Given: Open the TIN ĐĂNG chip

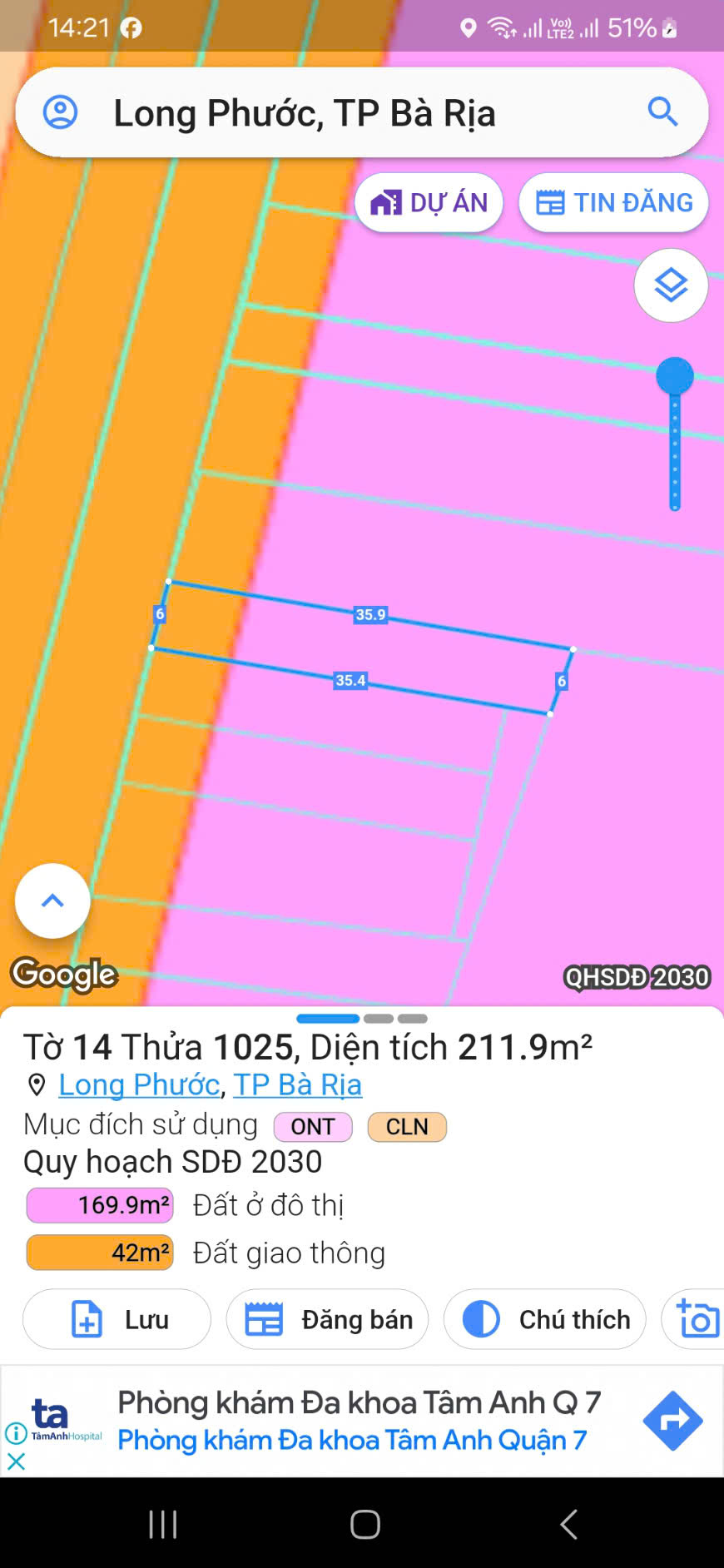Looking at the screenshot, I should (613, 202).
